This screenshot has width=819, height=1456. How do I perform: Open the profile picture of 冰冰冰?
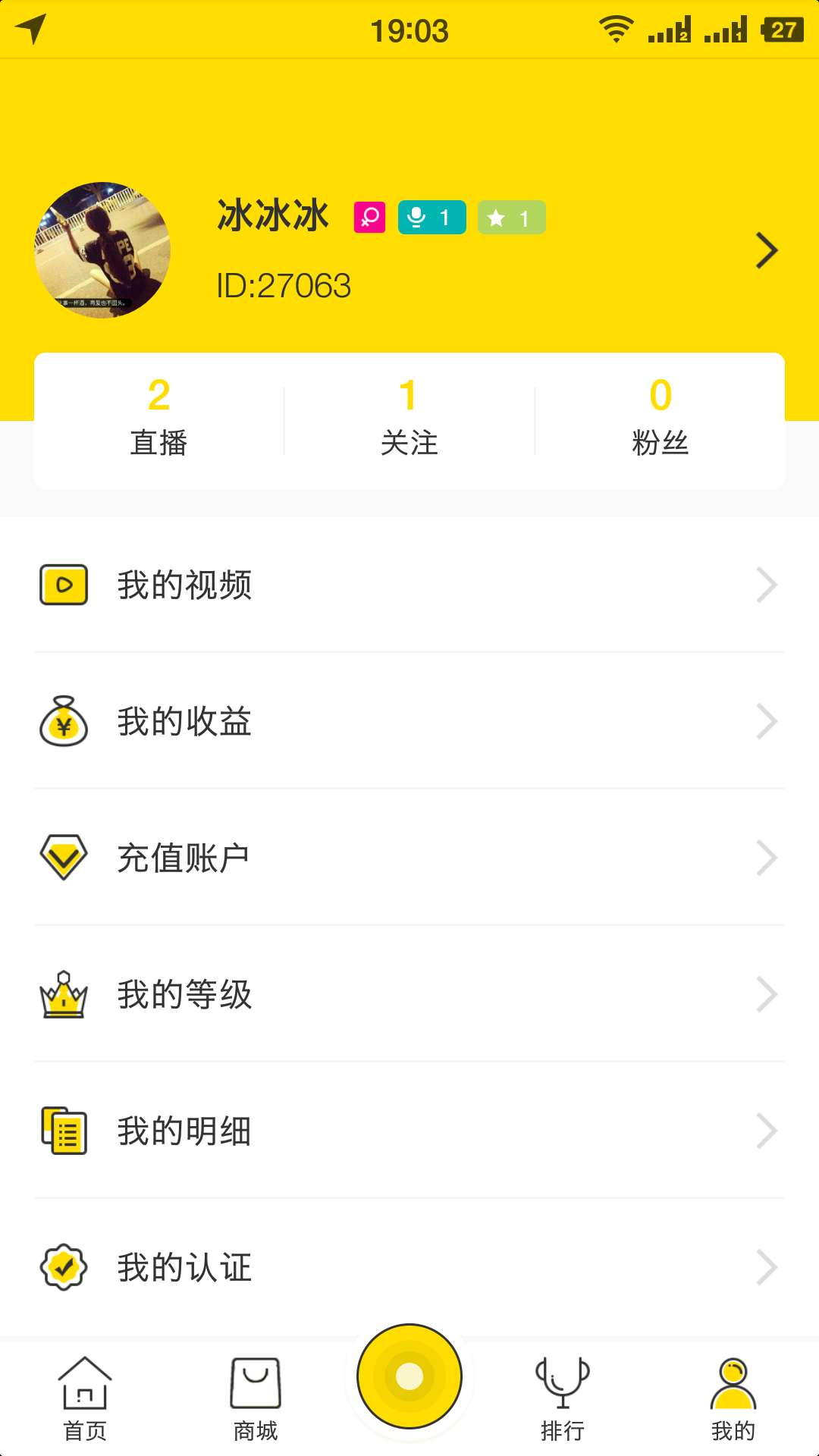click(102, 250)
